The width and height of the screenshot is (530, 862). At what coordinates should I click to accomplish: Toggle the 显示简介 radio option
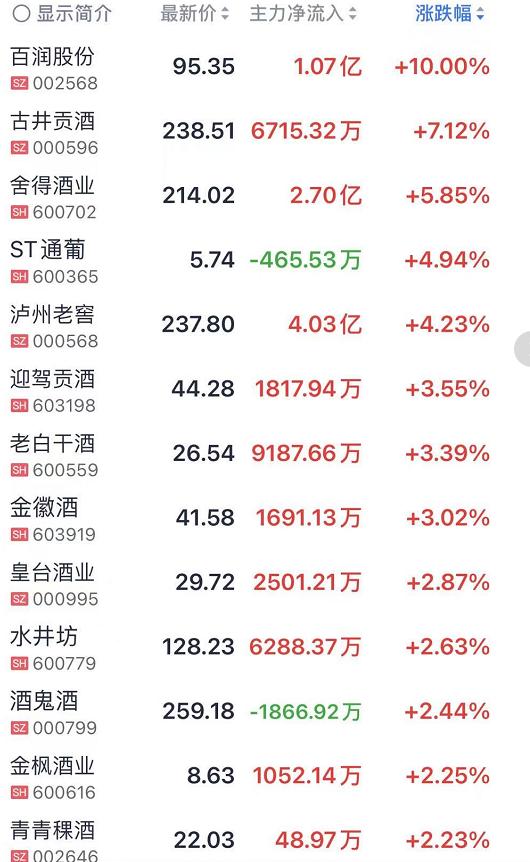(x=62, y=14)
